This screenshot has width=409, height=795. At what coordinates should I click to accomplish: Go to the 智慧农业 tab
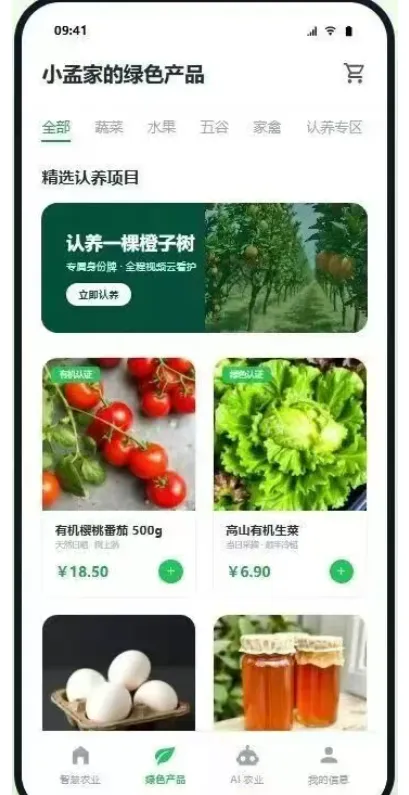(80, 765)
